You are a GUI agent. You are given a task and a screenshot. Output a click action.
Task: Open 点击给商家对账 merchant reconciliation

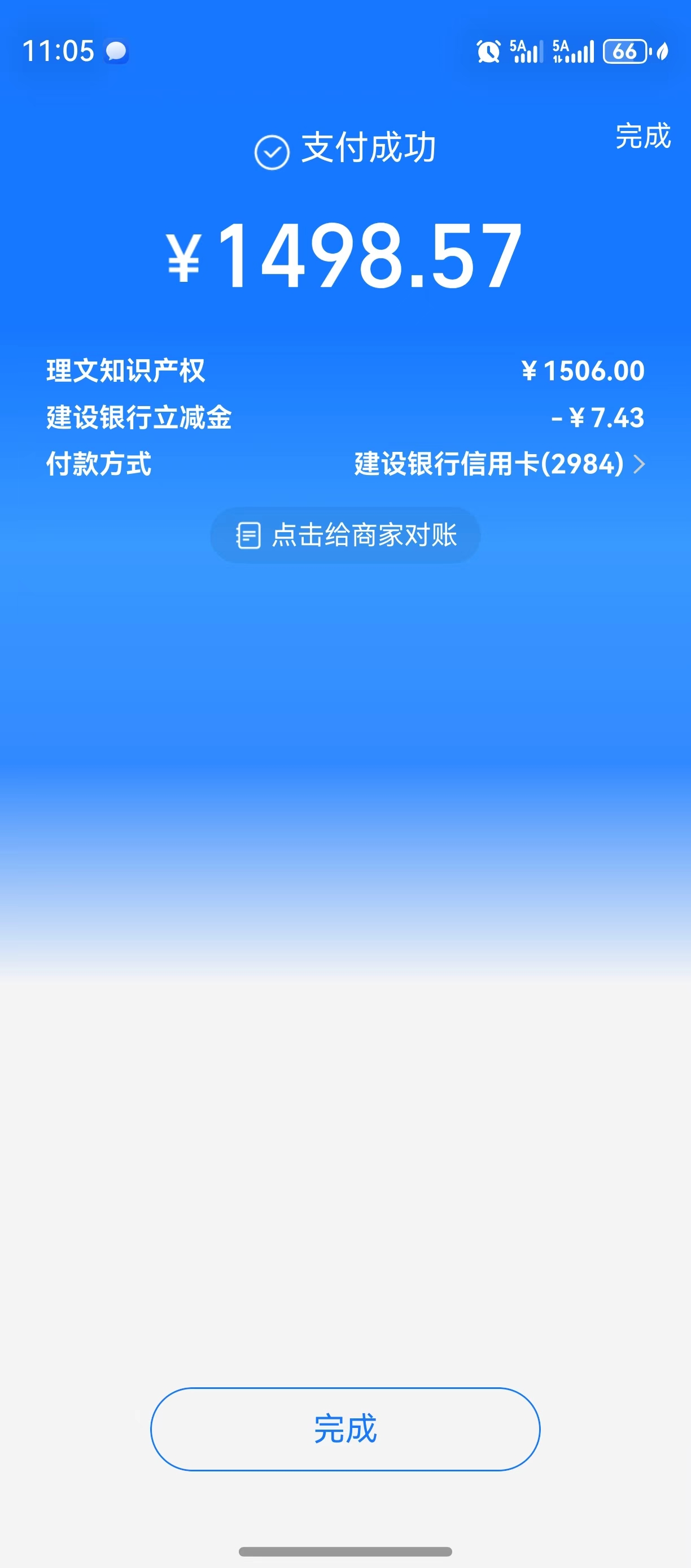pyautogui.click(x=345, y=535)
